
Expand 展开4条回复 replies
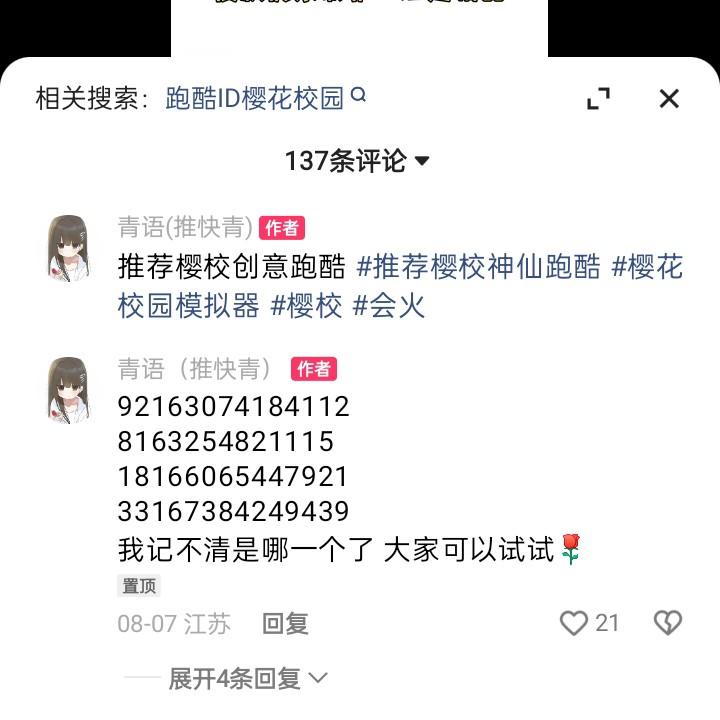pos(248,679)
